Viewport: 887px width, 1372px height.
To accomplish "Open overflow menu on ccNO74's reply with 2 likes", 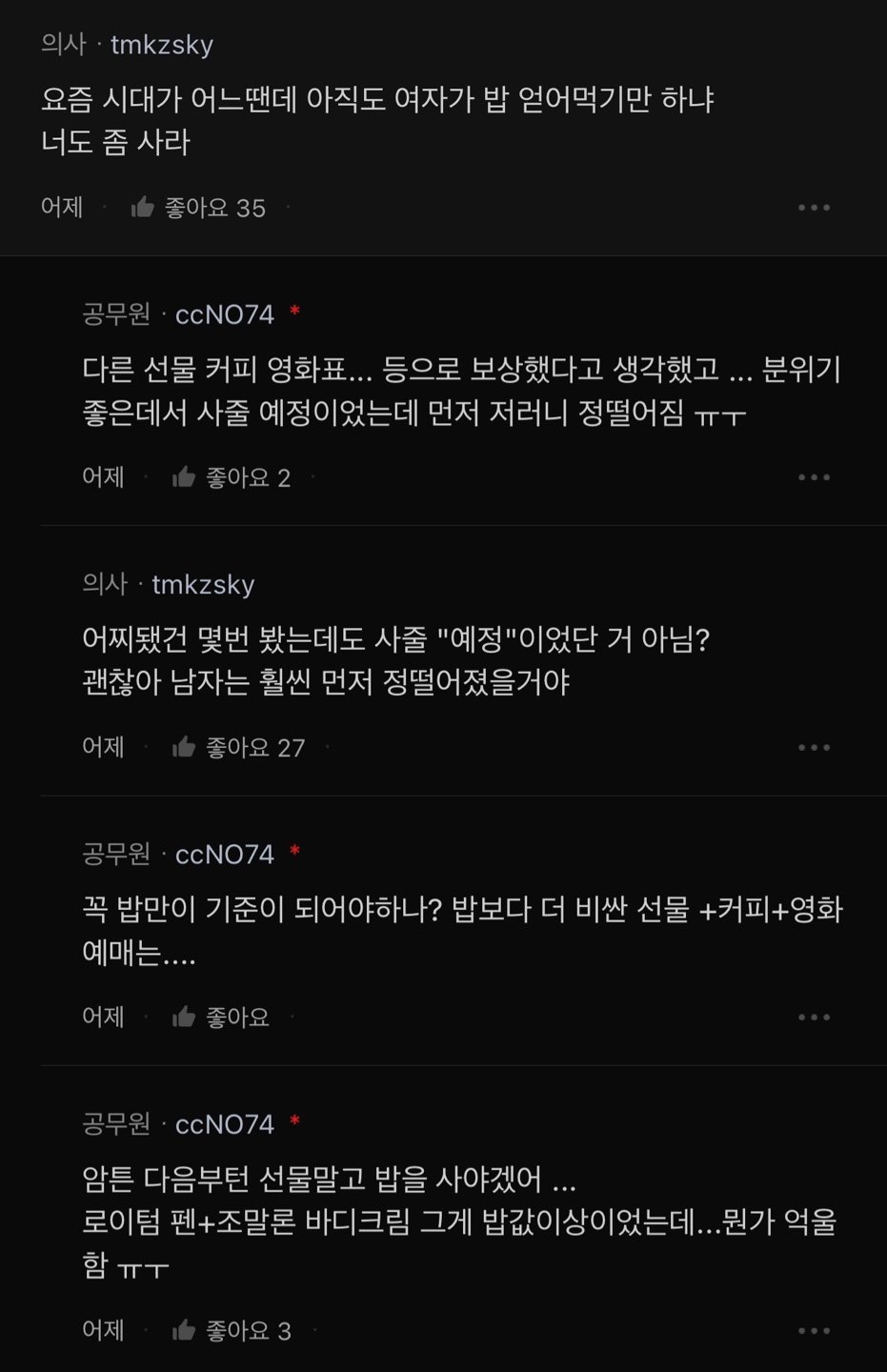I will [x=814, y=477].
